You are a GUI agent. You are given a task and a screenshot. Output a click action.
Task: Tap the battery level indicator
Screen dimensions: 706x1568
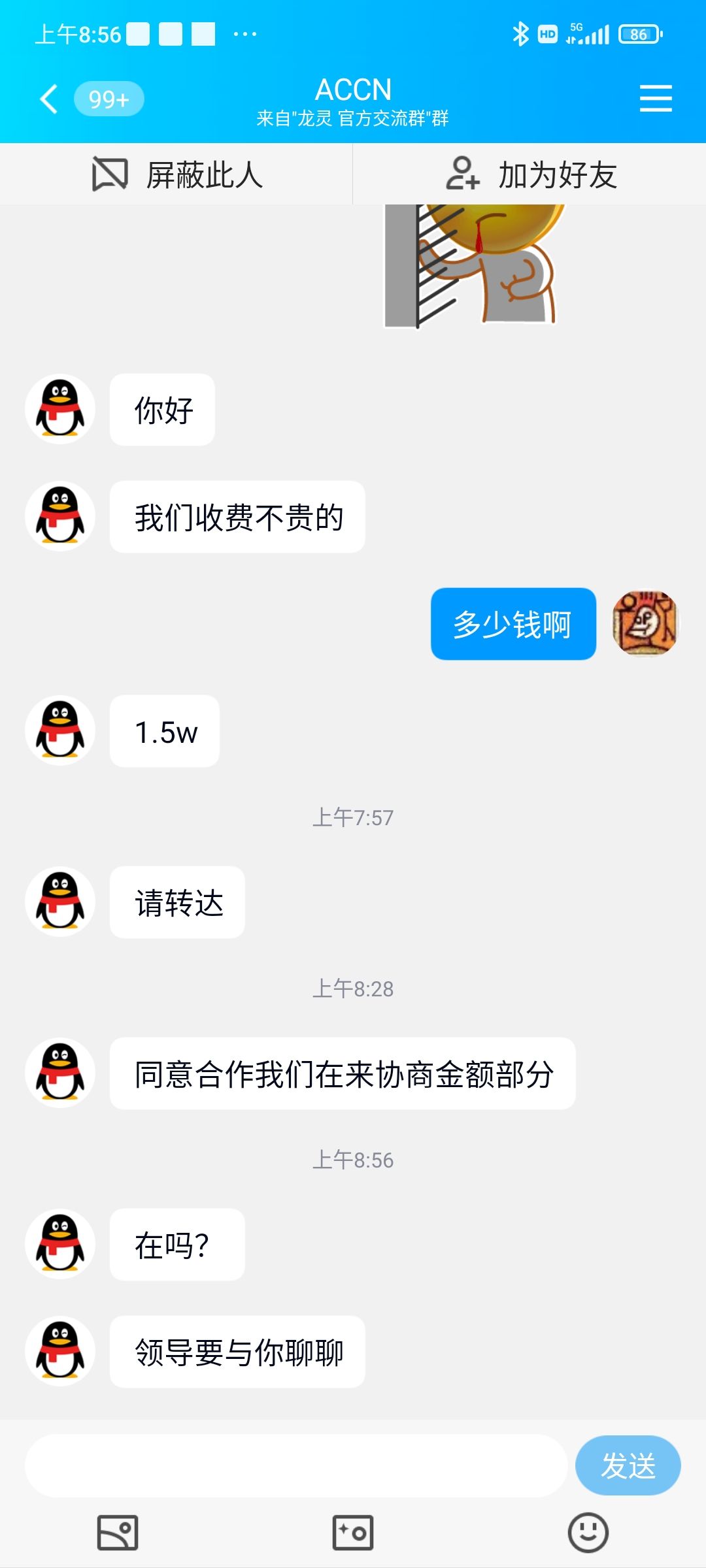point(637,34)
